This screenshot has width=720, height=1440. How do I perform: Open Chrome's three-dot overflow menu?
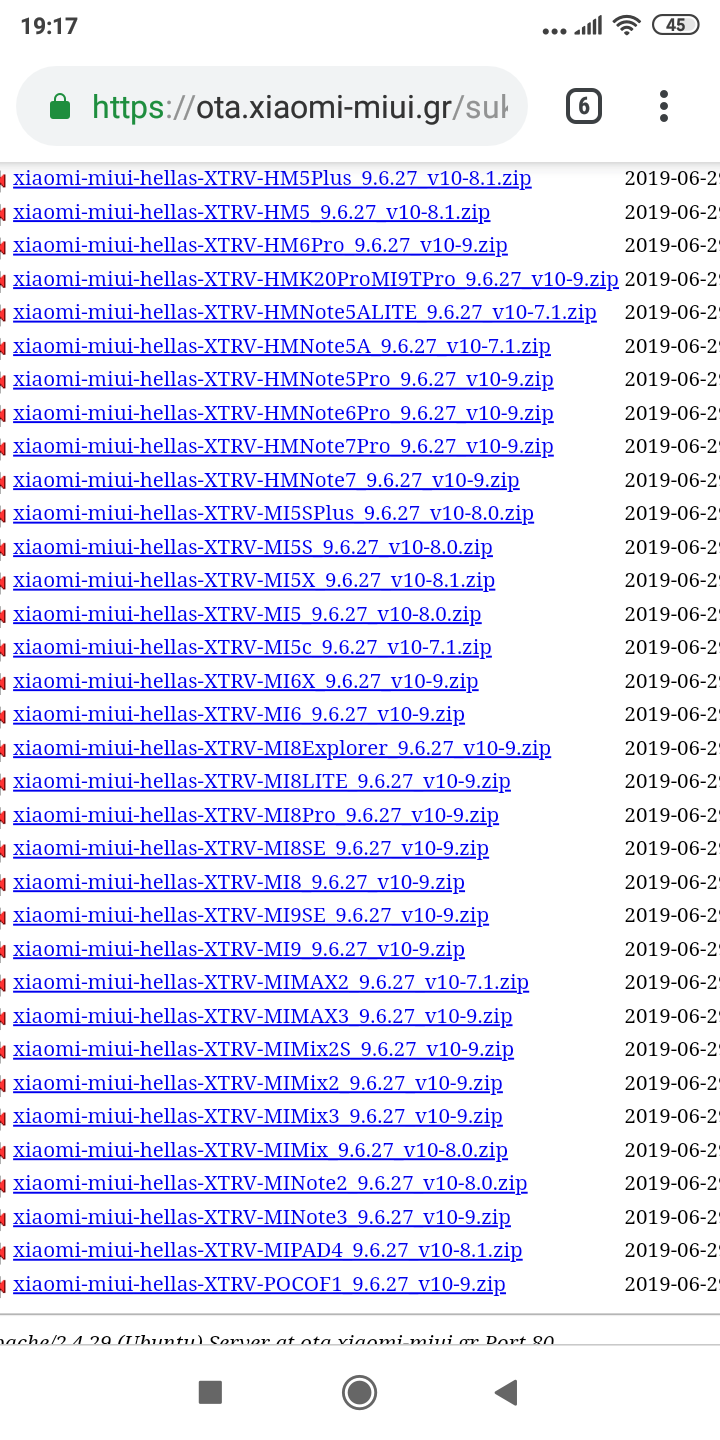coord(664,106)
